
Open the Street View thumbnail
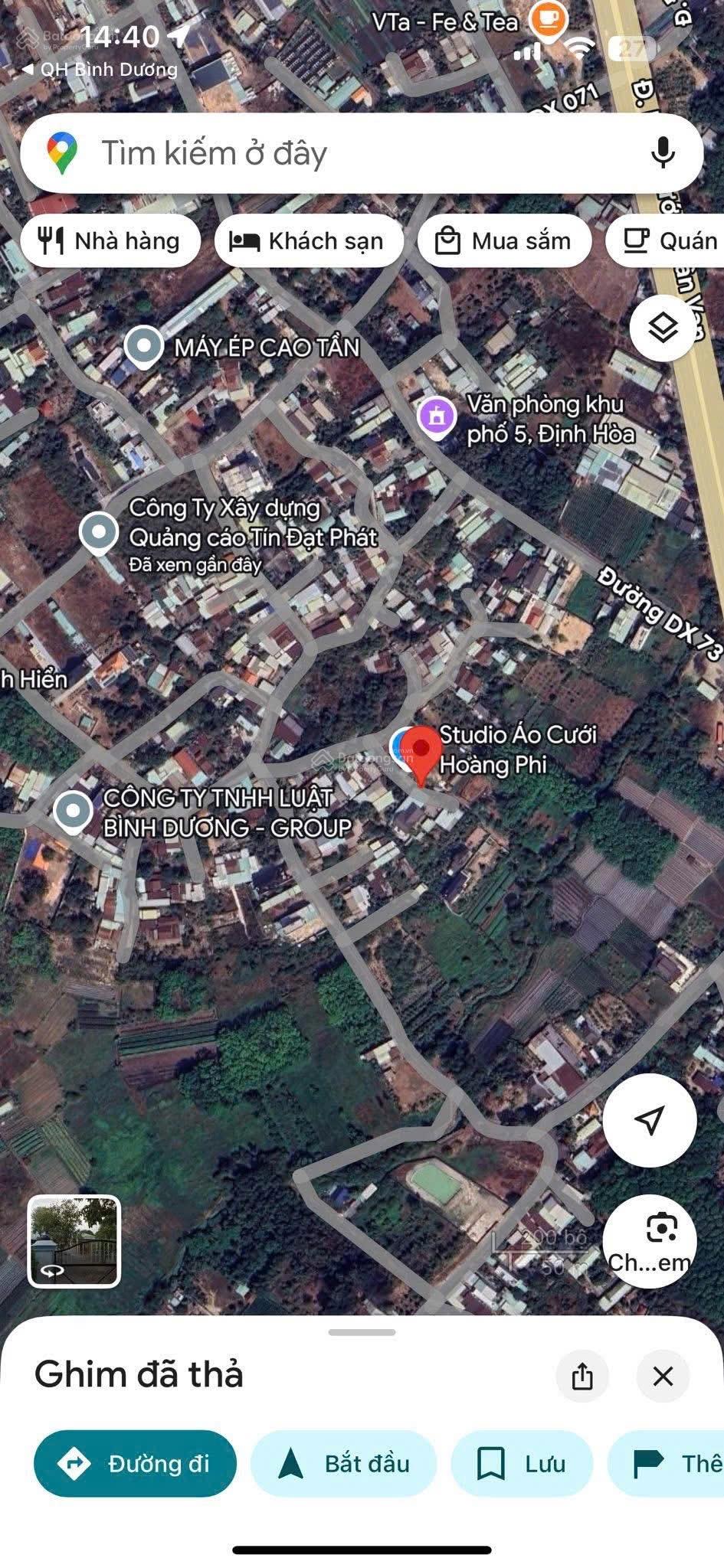coord(74,1241)
